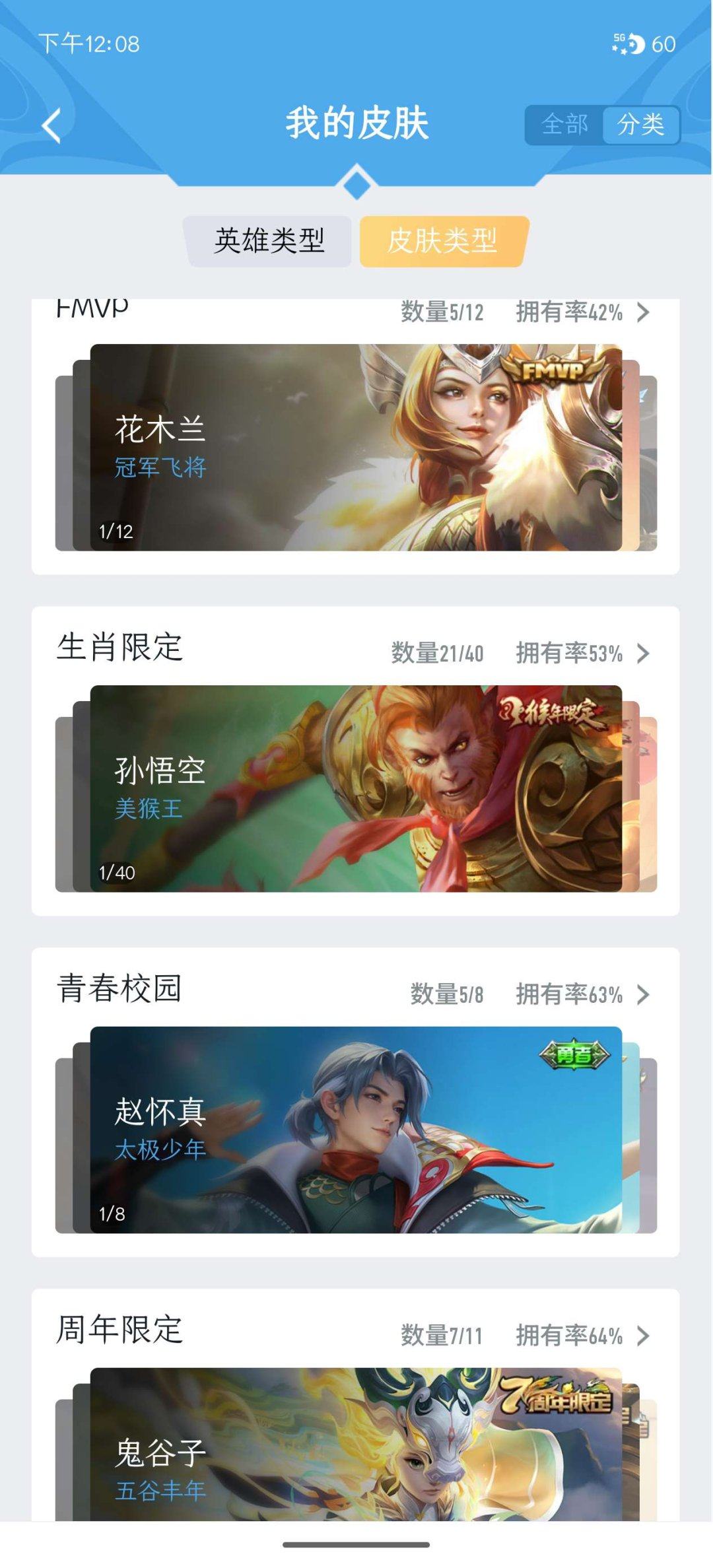Image resolution: width=713 pixels, height=1568 pixels.
Task: Expand the 青春校园 category
Action: coord(642,995)
